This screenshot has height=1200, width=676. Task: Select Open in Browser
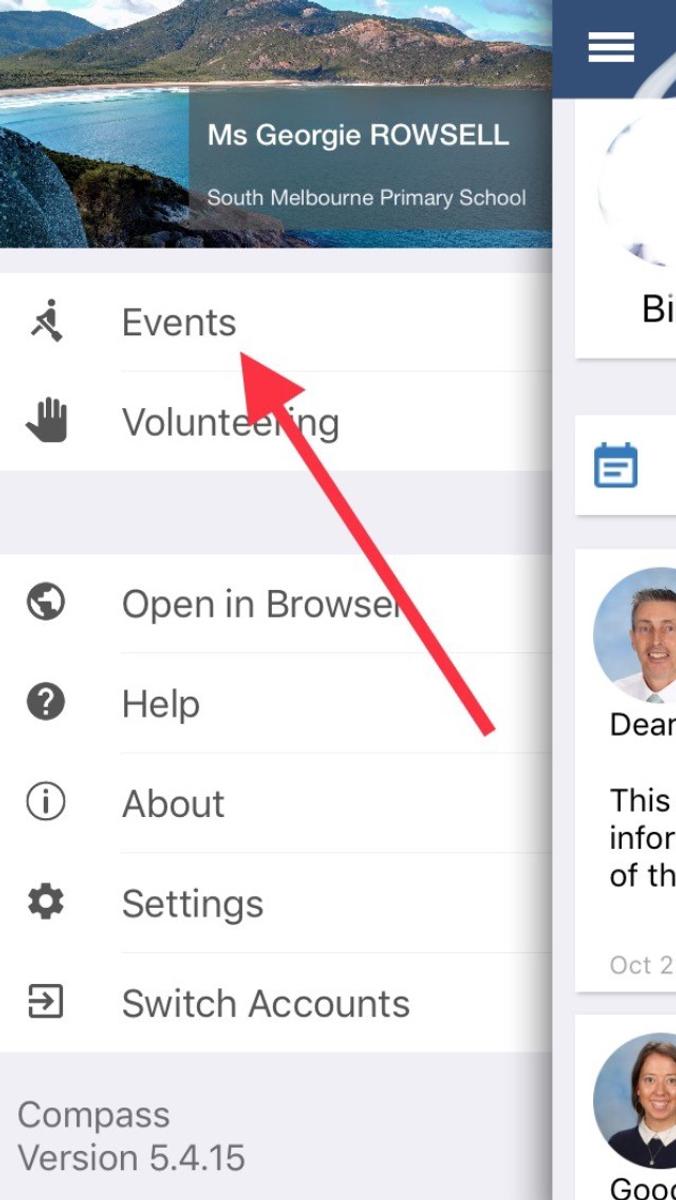pyautogui.click(x=258, y=604)
